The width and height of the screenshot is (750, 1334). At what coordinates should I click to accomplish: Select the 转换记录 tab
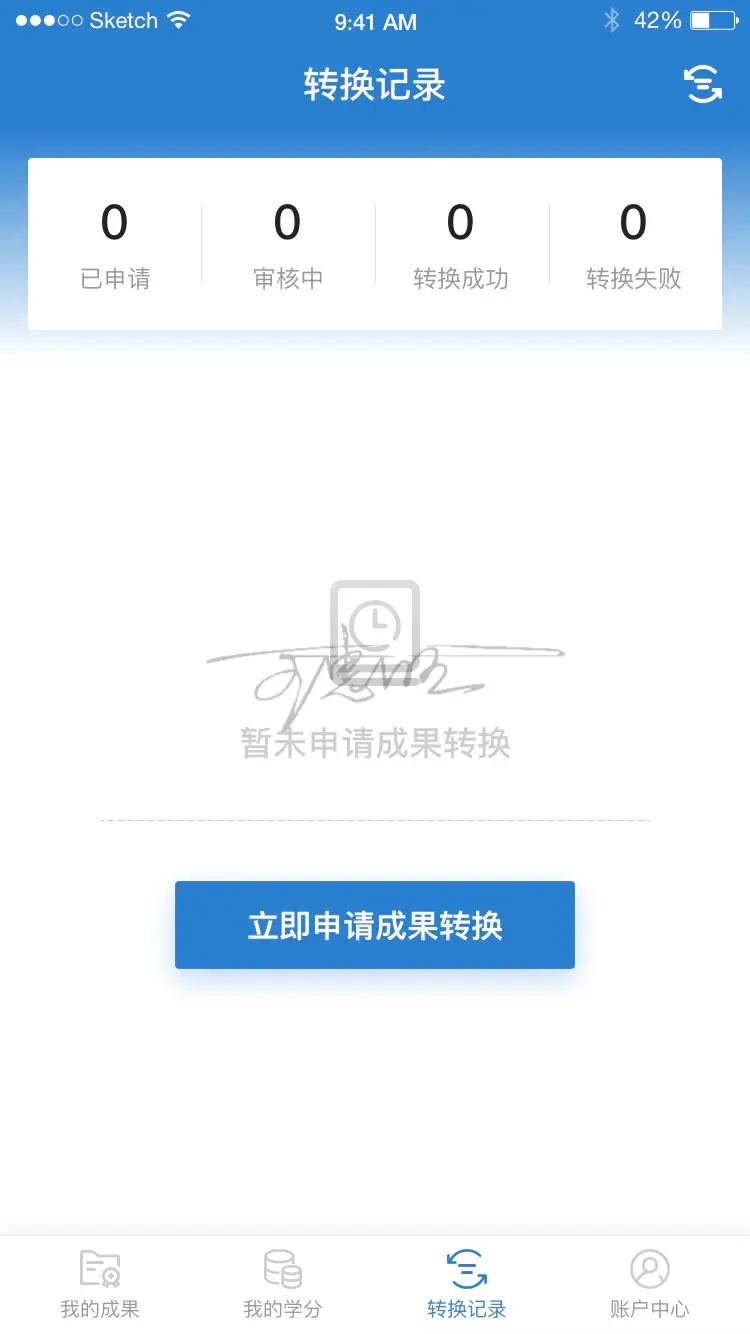point(466,1284)
